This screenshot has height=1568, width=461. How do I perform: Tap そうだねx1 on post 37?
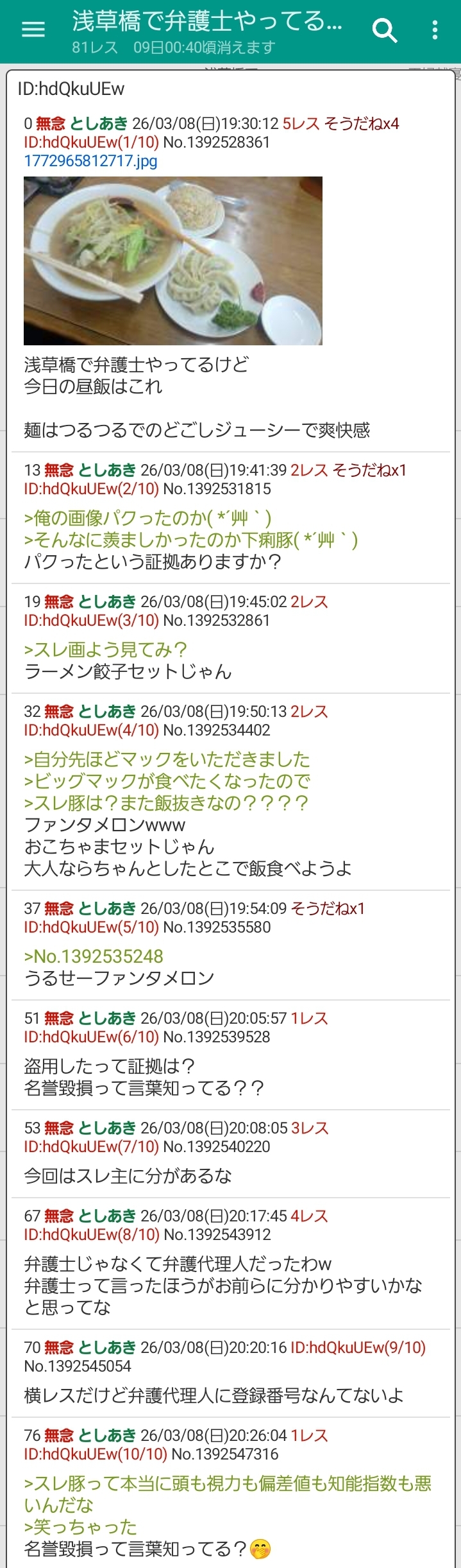coord(328,909)
